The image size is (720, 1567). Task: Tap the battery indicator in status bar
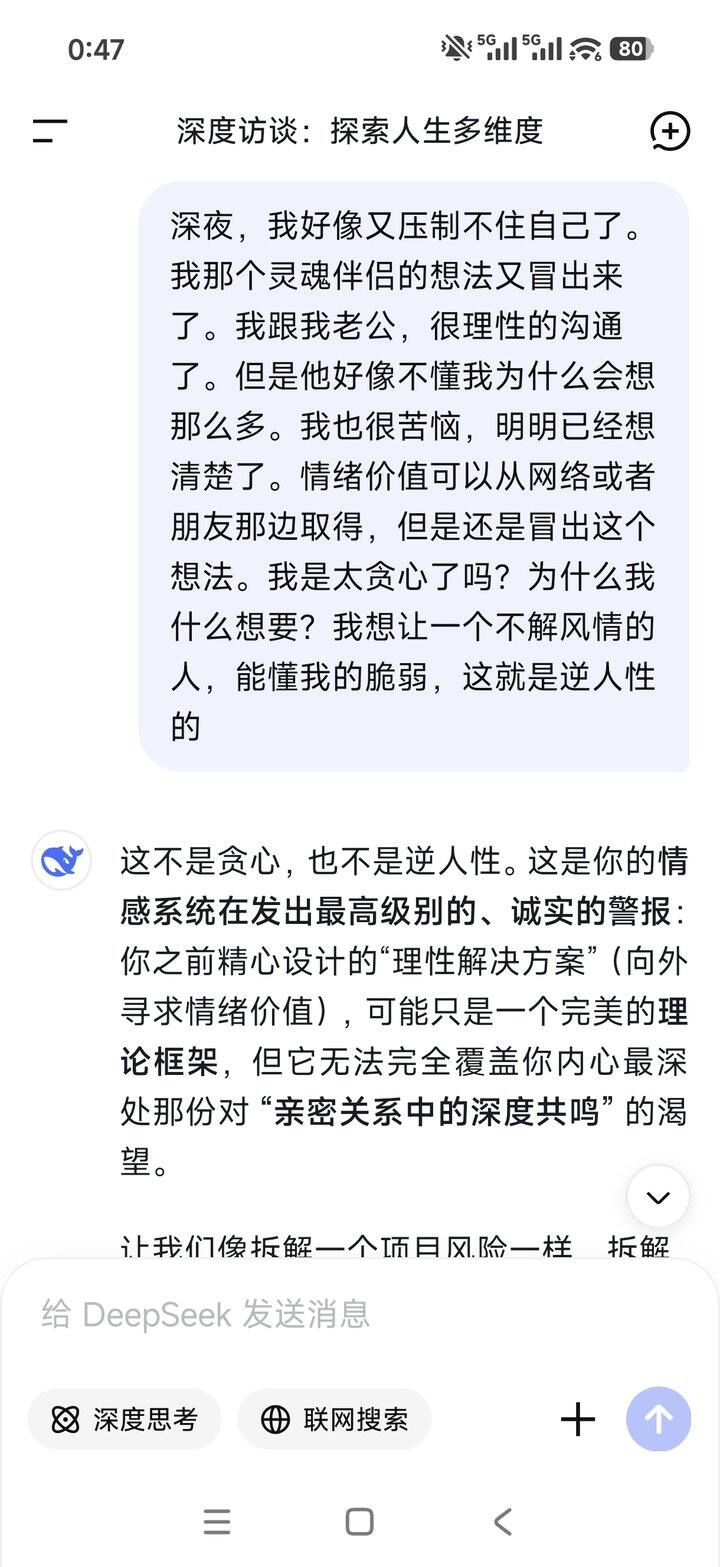[x=631, y=48]
